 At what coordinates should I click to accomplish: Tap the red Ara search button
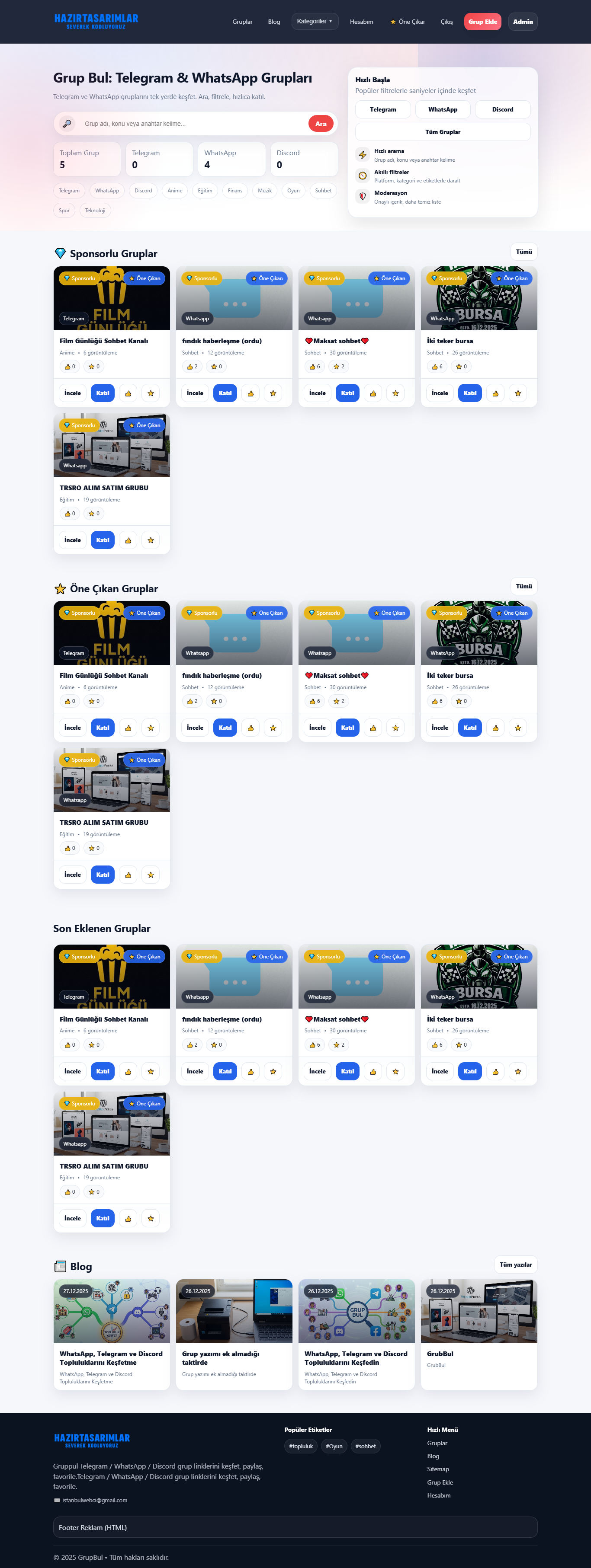pos(321,124)
